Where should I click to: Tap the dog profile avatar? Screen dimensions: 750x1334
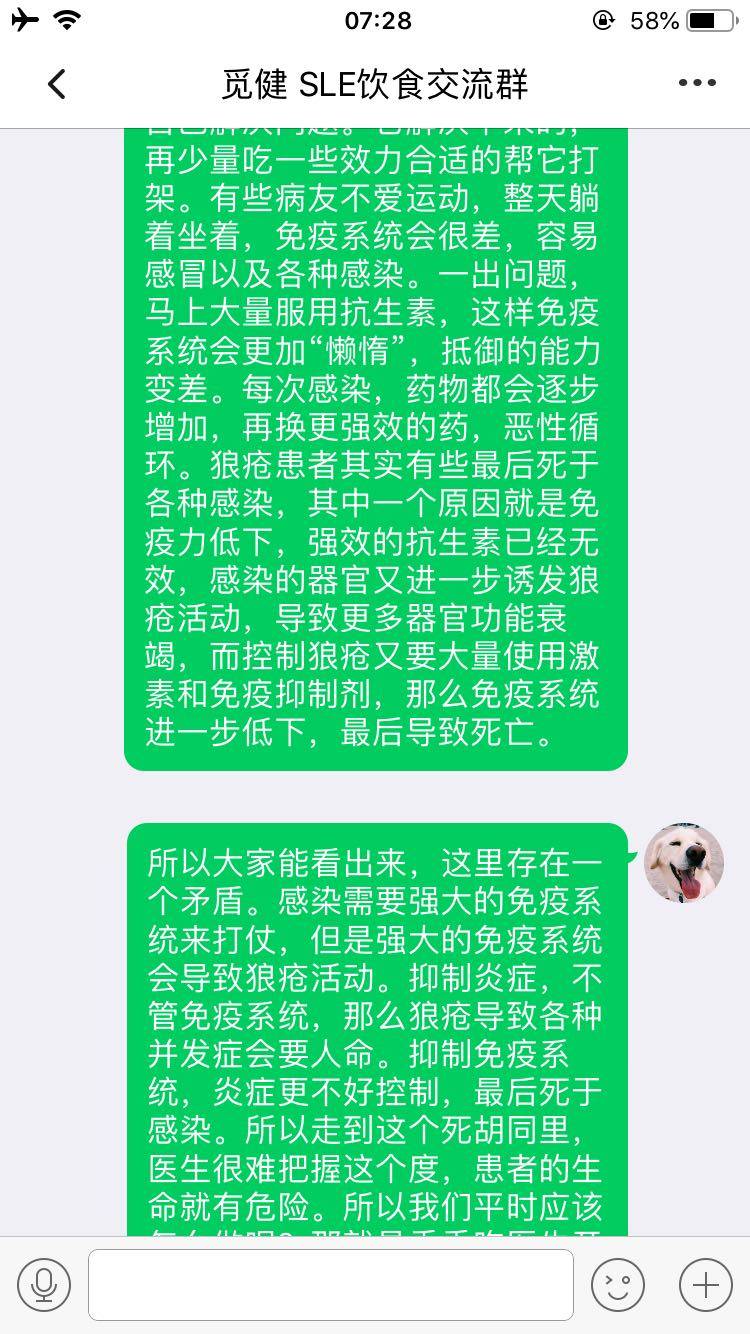coord(684,863)
